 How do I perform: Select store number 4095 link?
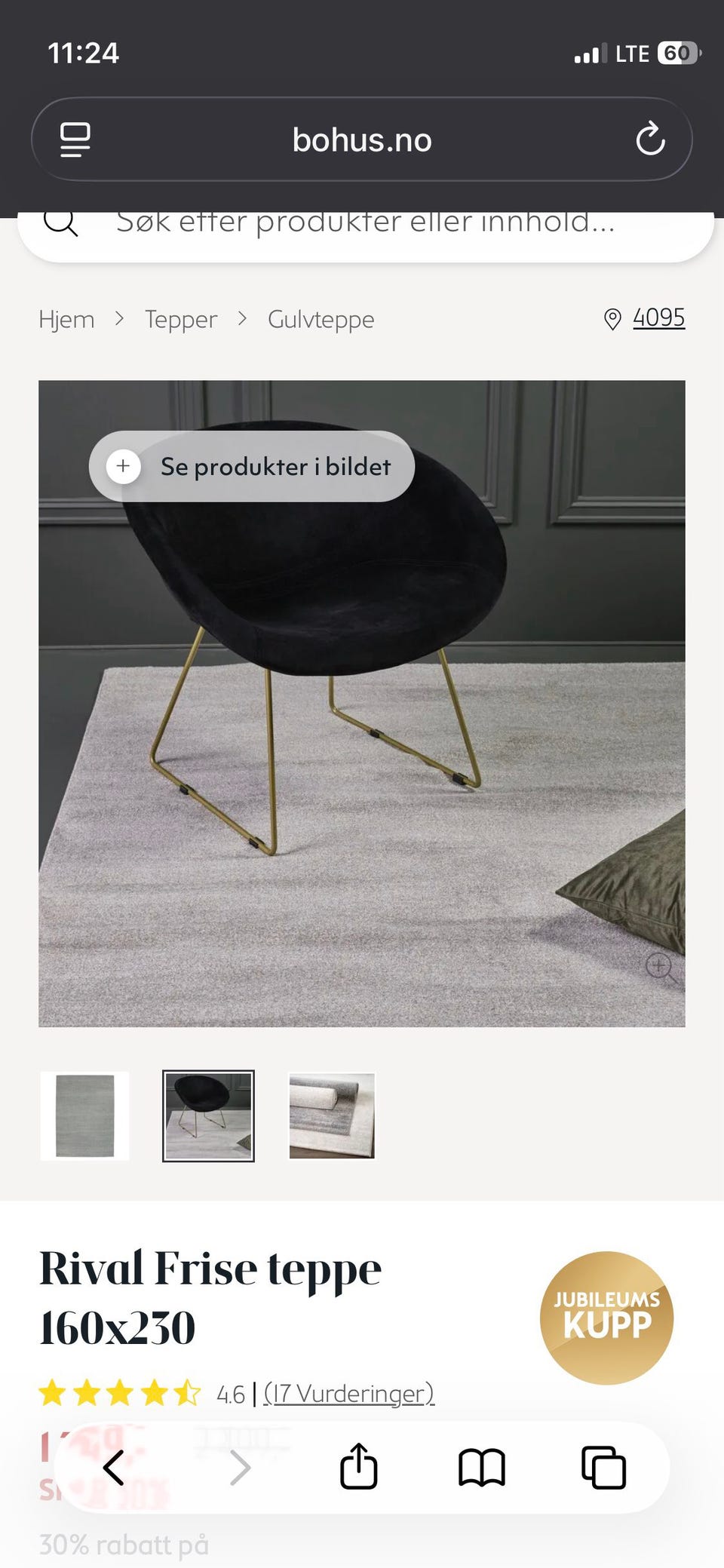(x=658, y=318)
